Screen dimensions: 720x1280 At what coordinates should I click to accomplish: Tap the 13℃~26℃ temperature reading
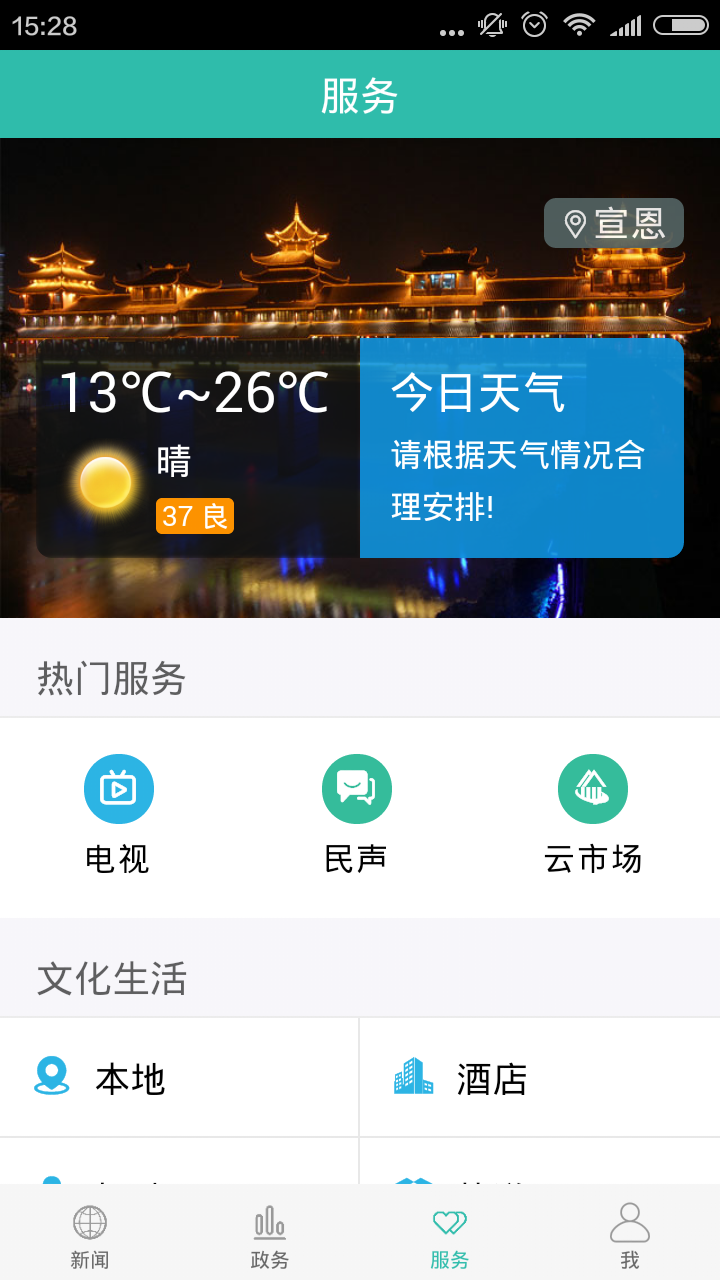(193, 393)
